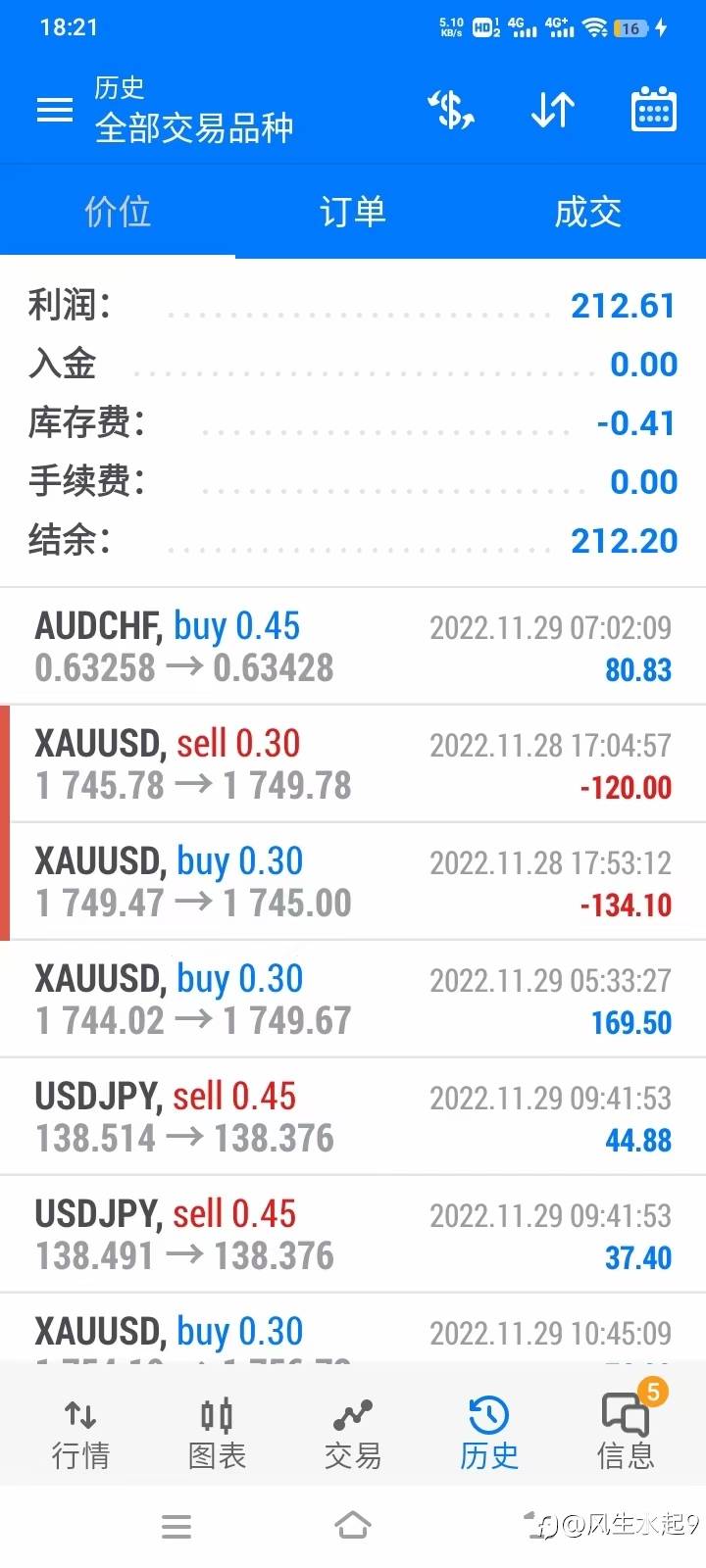Open the hamburger drawer menu
Screen dimensions: 706x1568
coord(55,110)
